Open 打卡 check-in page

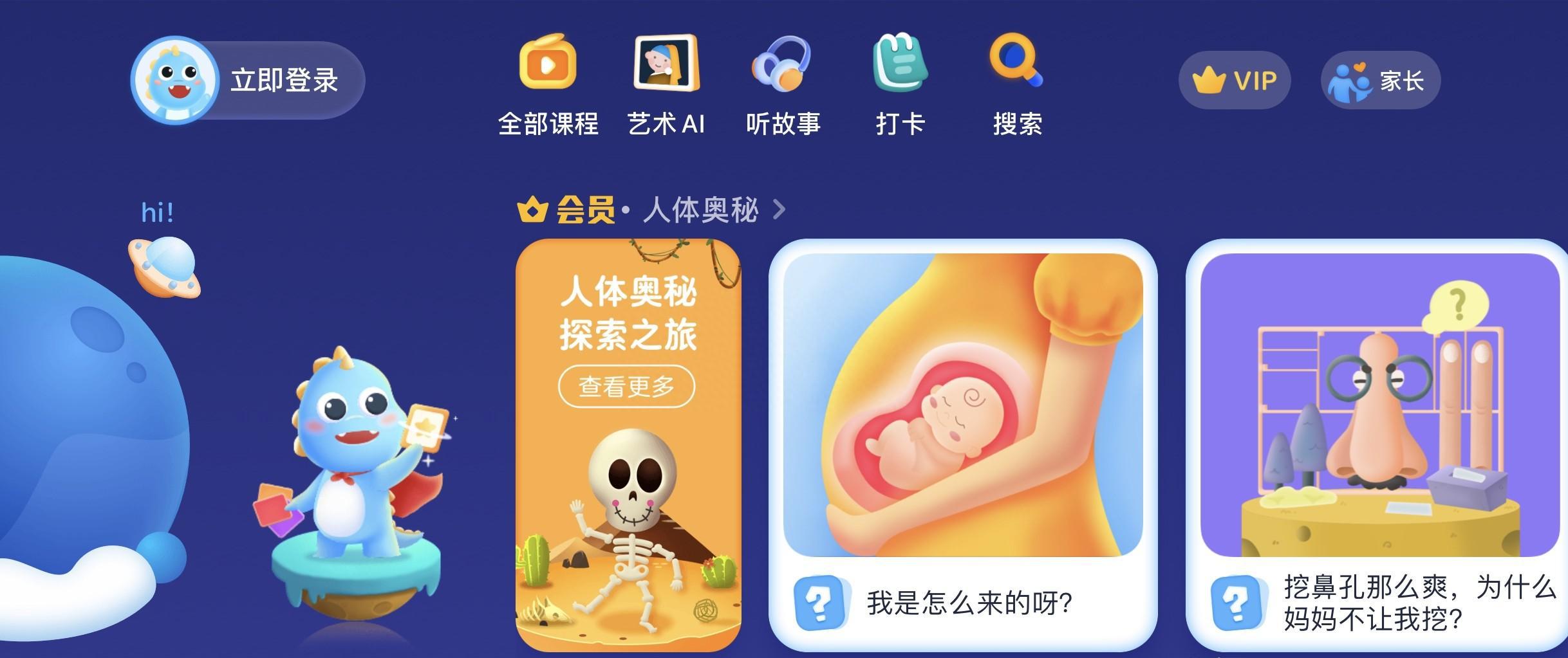tap(900, 85)
